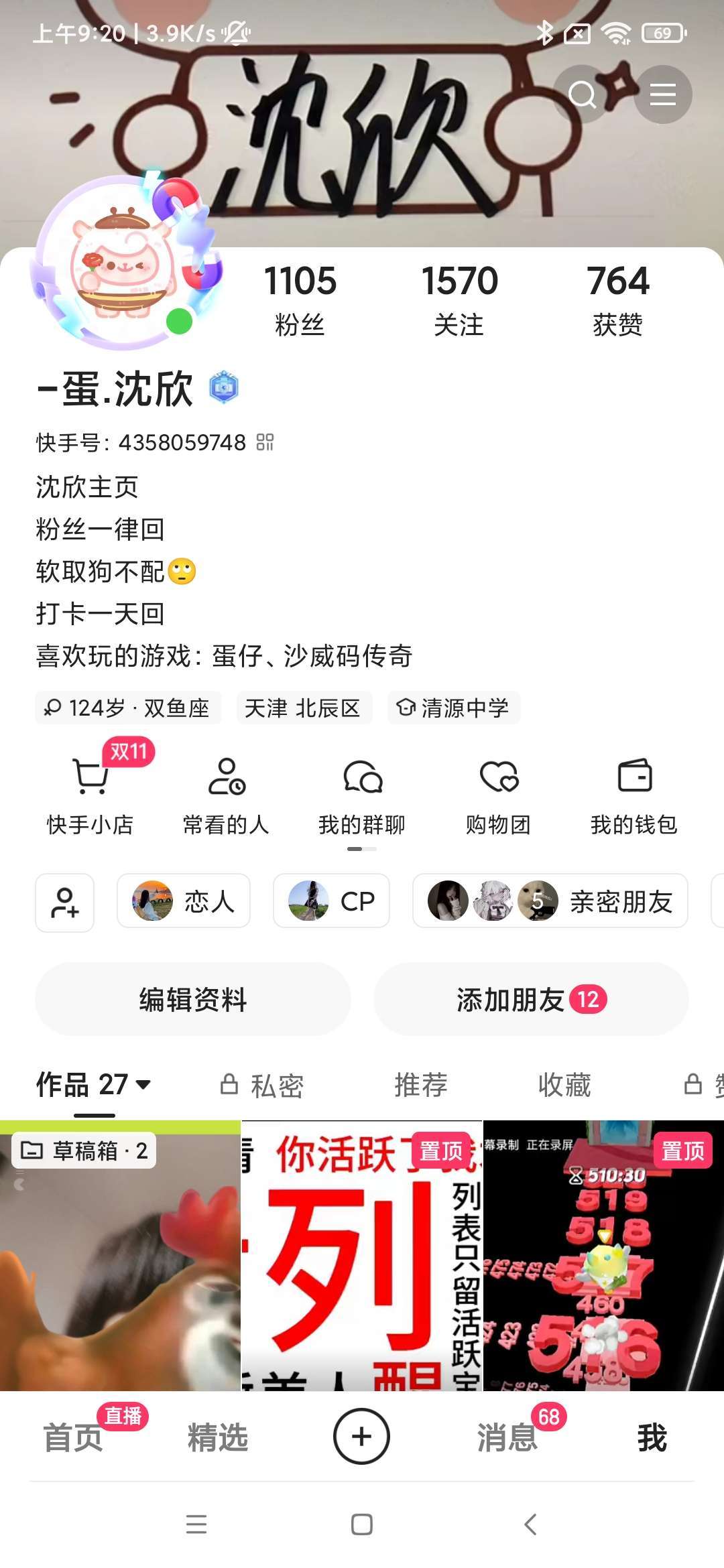Open the 亲密朋友 close friends chip
724x1568 pixels.
pyautogui.click(x=550, y=901)
